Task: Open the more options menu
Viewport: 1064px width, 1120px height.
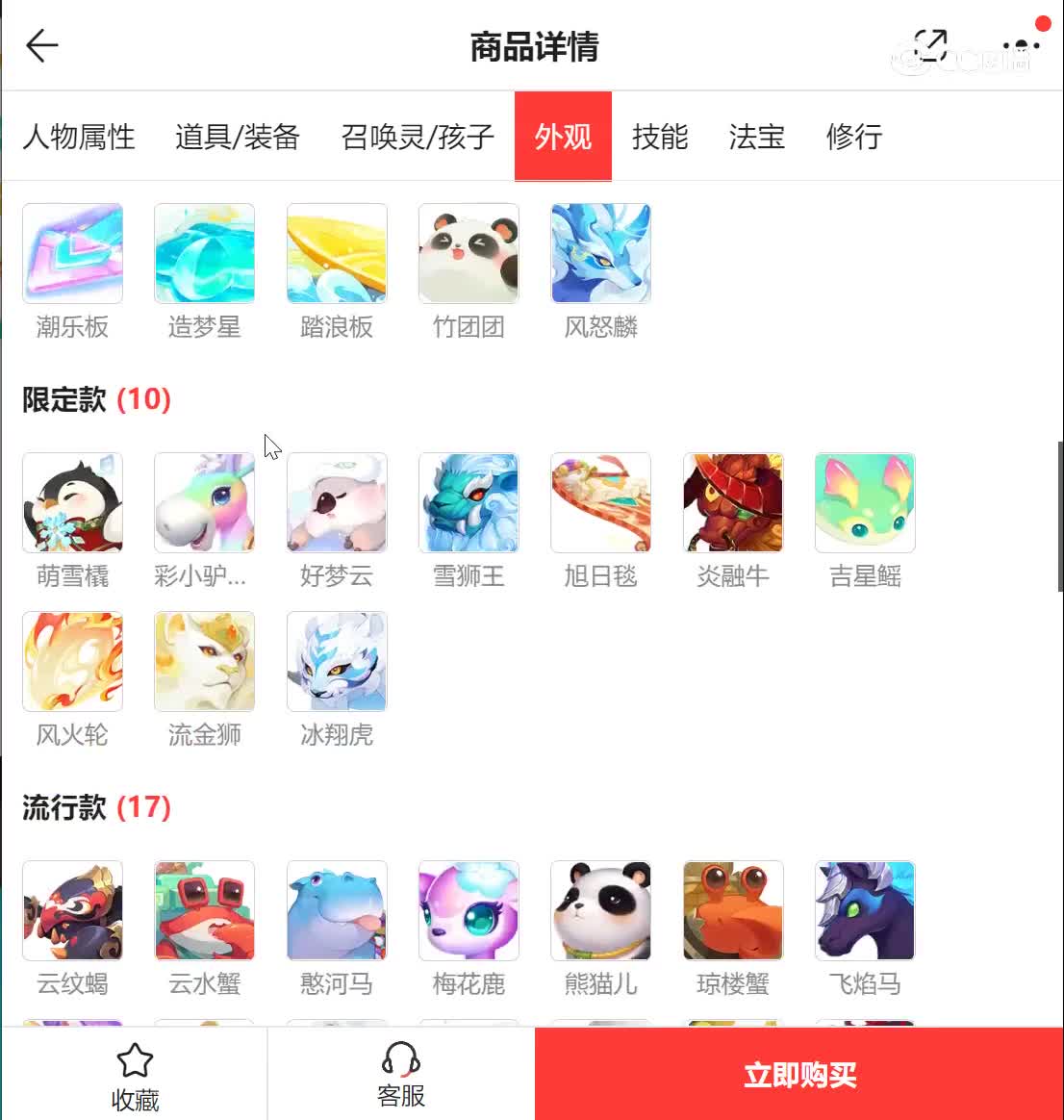Action: pyautogui.click(x=1021, y=44)
